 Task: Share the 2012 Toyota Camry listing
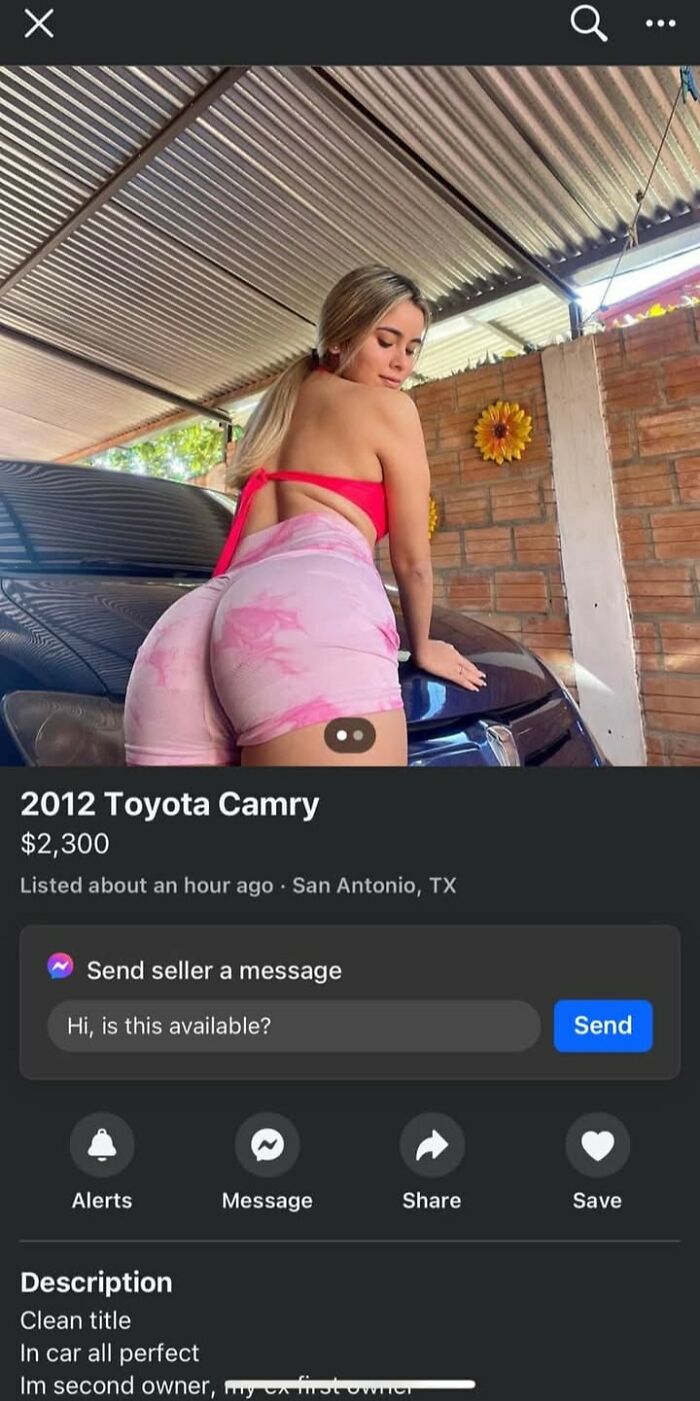click(432, 1145)
